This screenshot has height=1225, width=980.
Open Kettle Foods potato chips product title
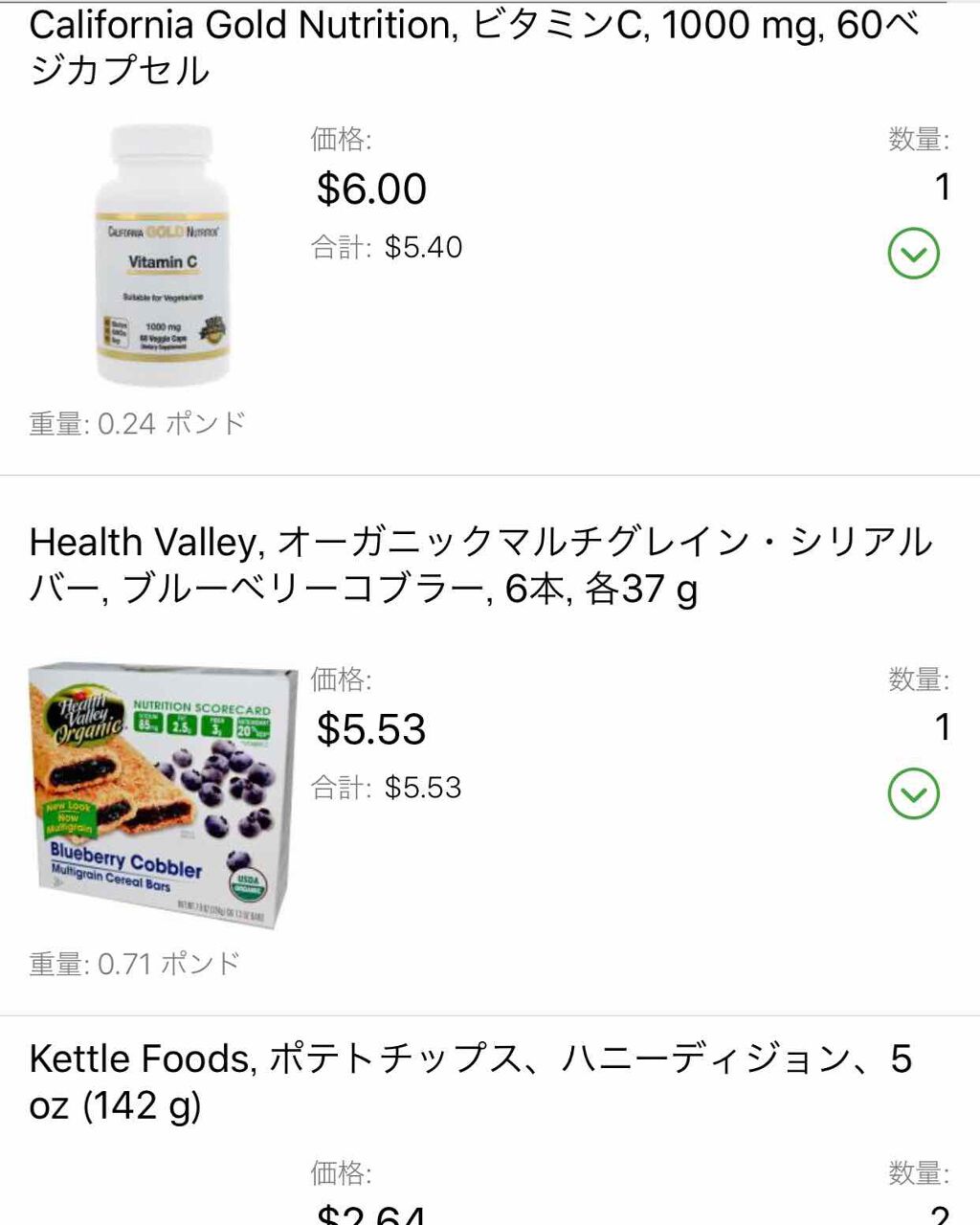coord(469,1081)
